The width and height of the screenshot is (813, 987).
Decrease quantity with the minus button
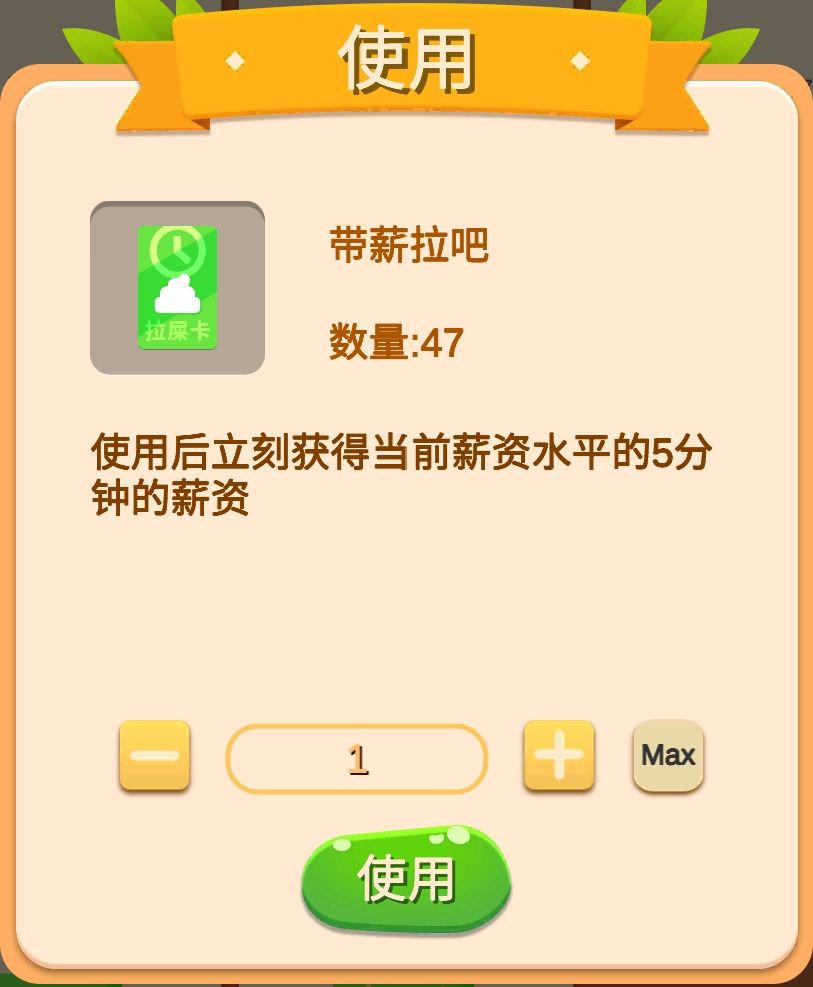153,757
